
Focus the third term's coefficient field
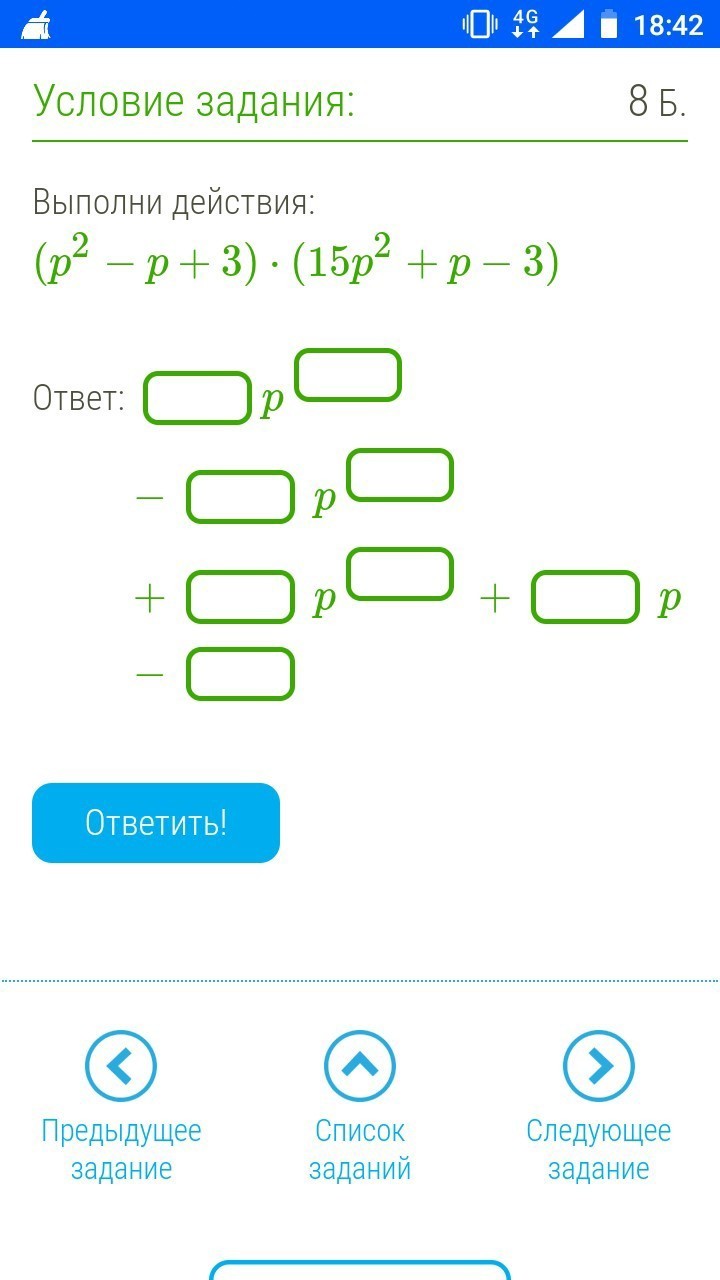click(240, 597)
